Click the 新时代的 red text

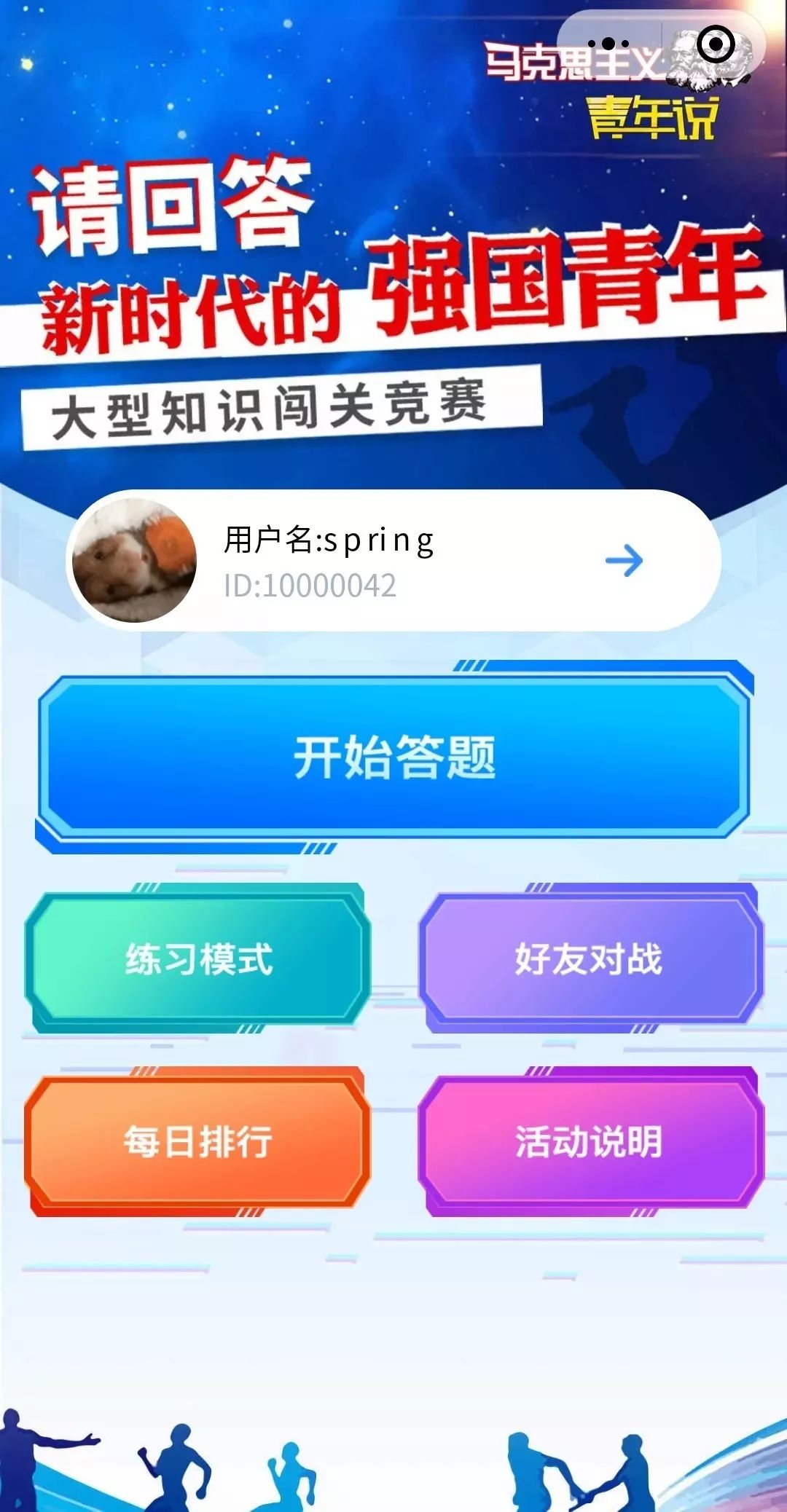tap(189, 313)
